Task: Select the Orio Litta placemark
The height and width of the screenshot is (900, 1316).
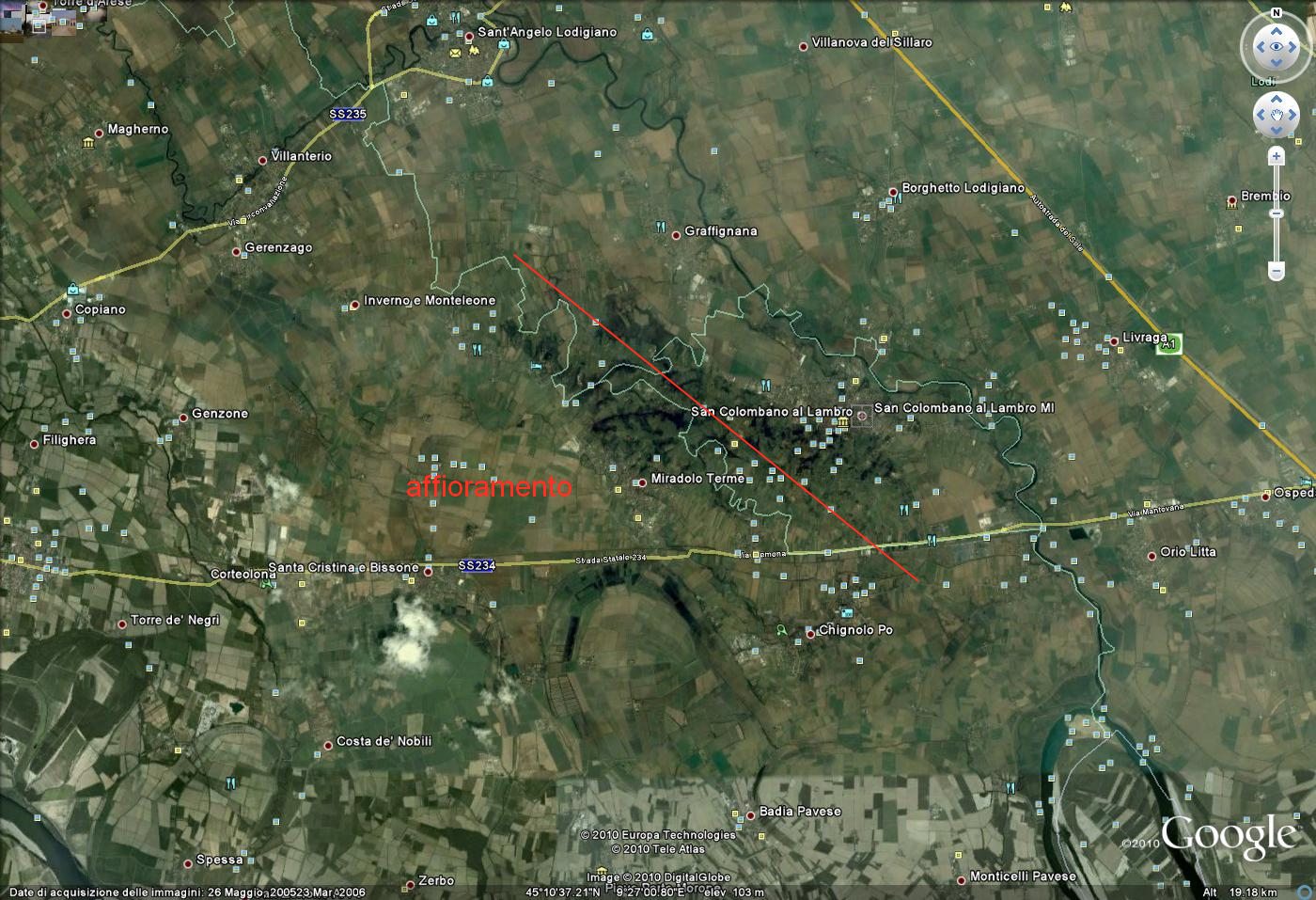Action: (1152, 556)
